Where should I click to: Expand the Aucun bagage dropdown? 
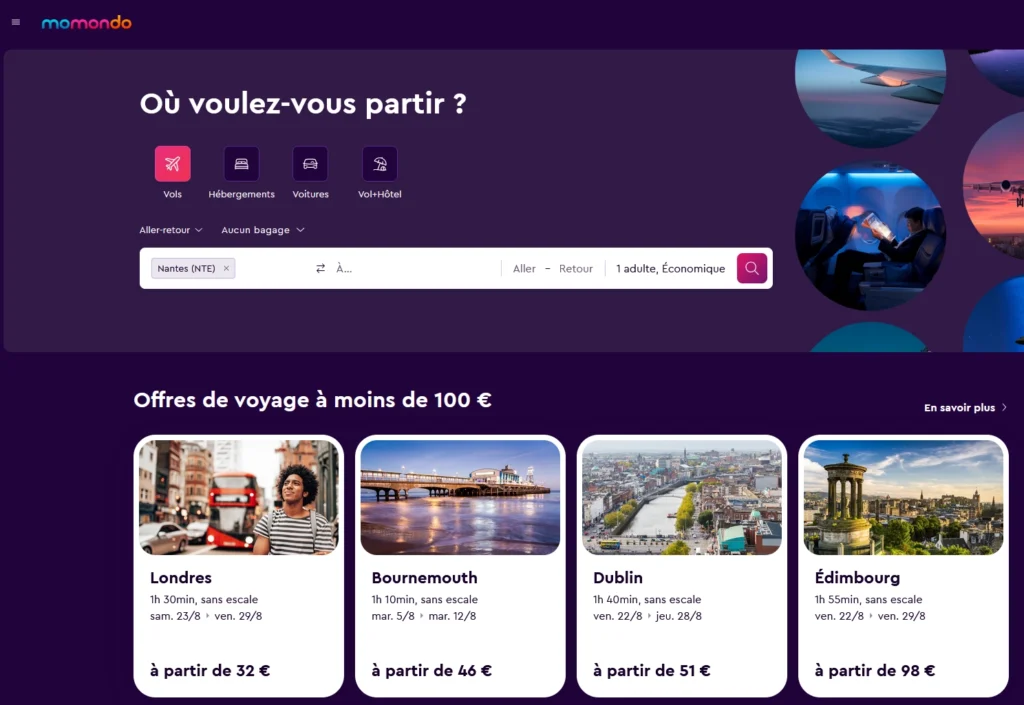pos(262,230)
